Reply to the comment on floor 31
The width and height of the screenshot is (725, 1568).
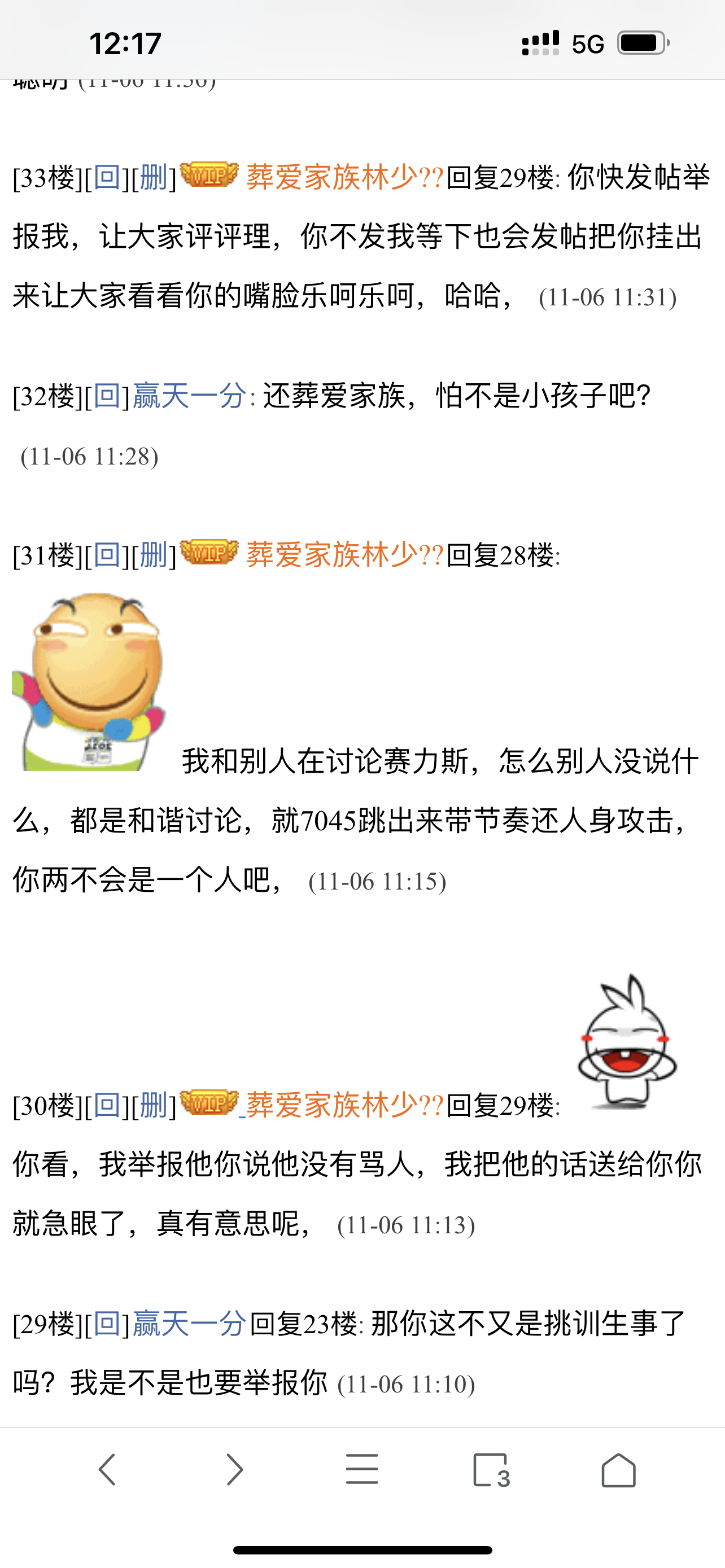pos(107,555)
